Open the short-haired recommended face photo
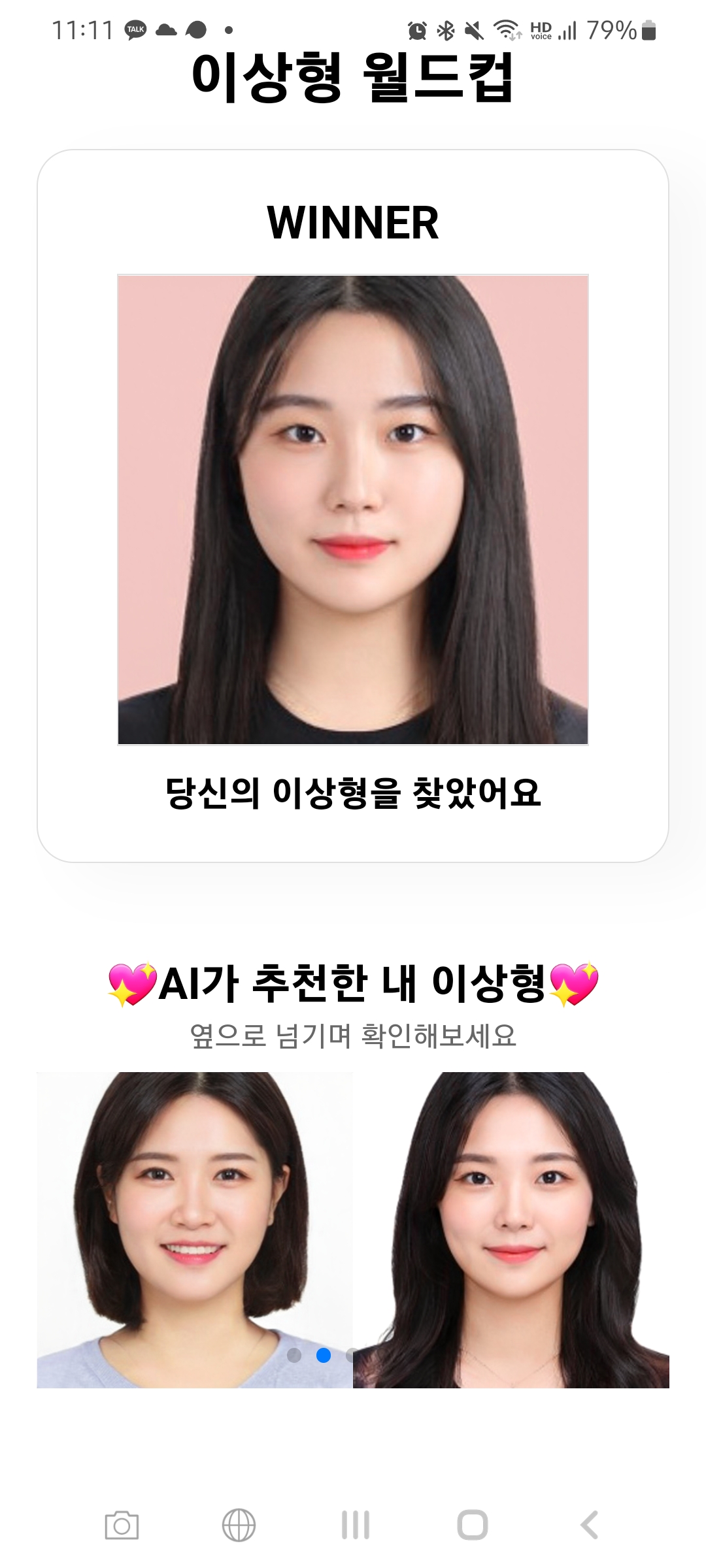Viewport: 706px width, 1568px height. click(194, 1228)
